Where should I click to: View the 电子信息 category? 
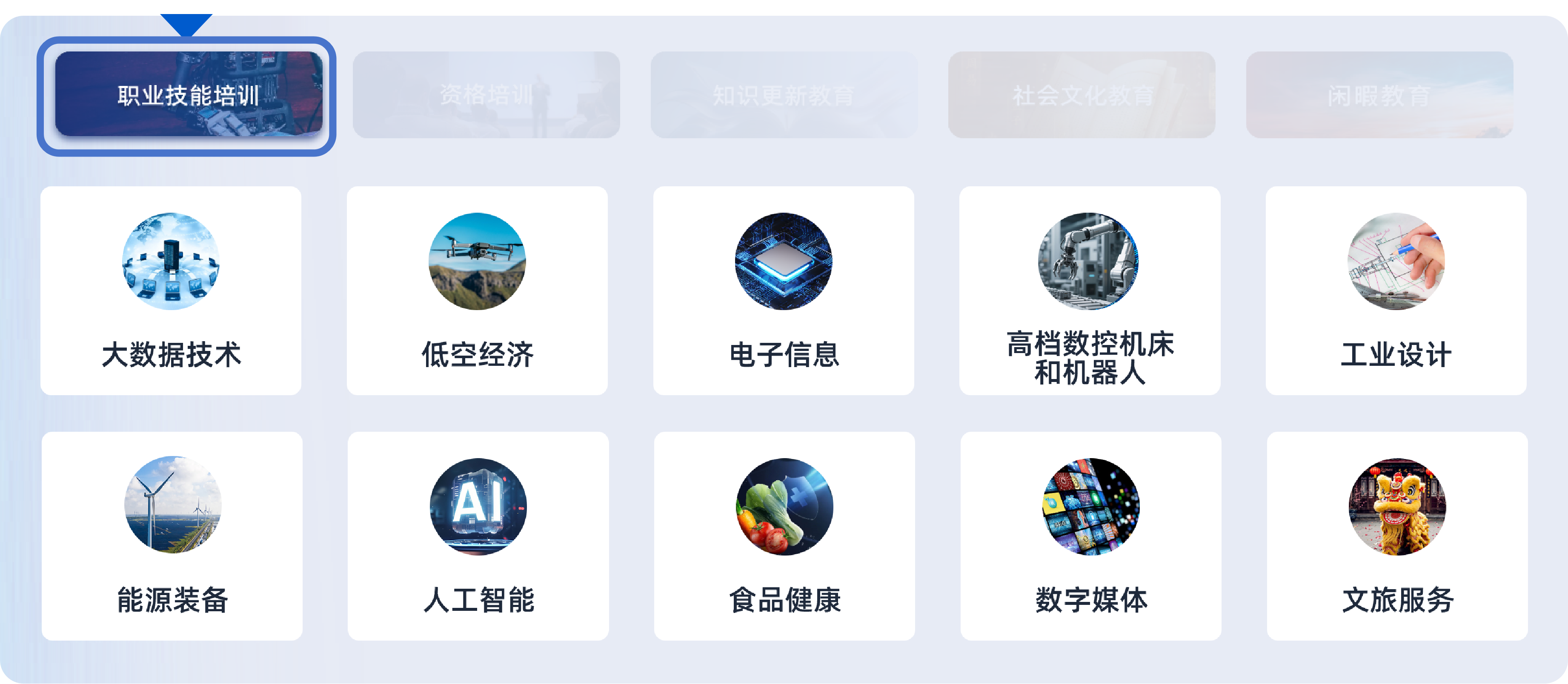784,291
